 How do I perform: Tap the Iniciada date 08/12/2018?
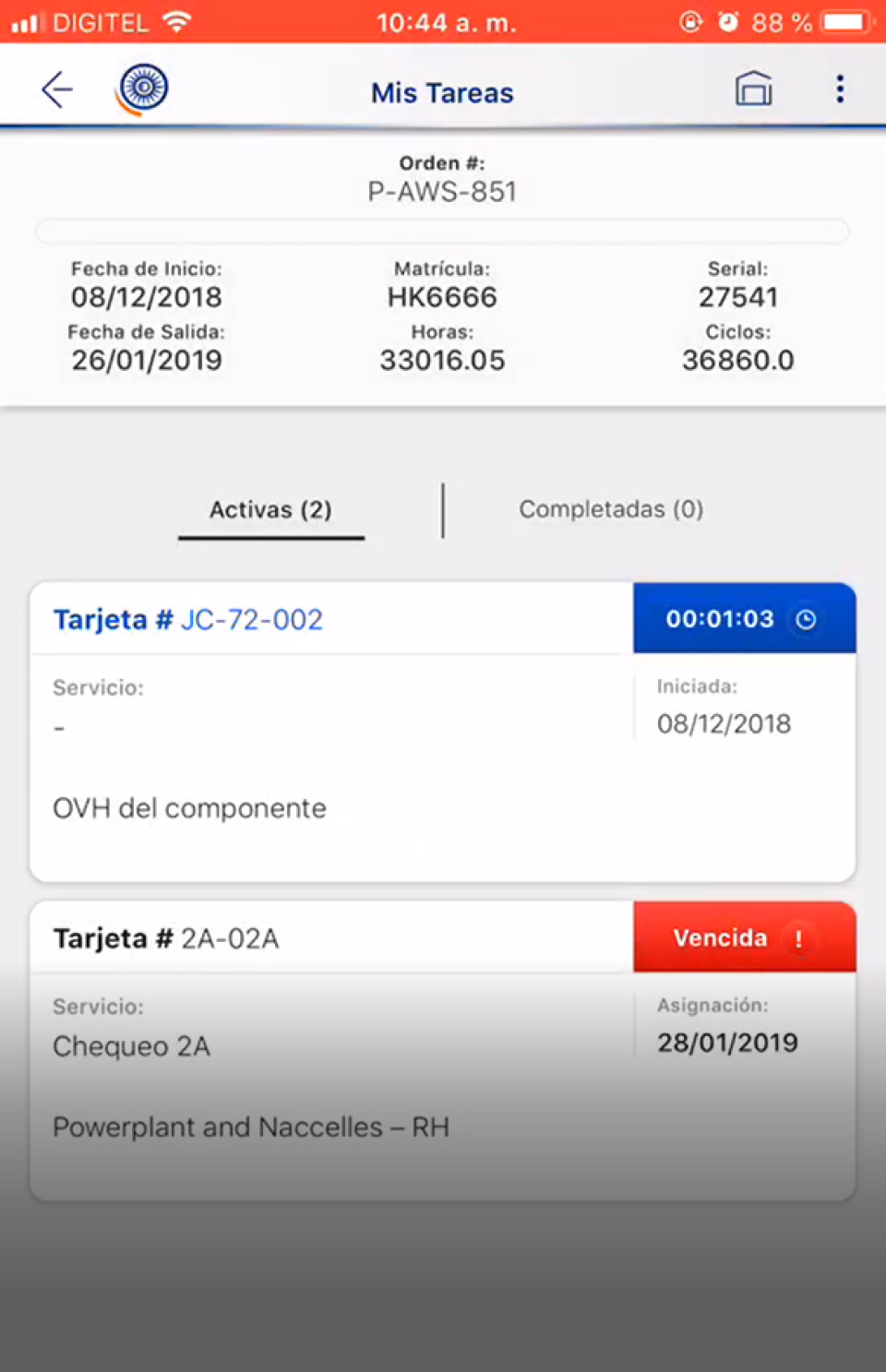click(723, 723)
